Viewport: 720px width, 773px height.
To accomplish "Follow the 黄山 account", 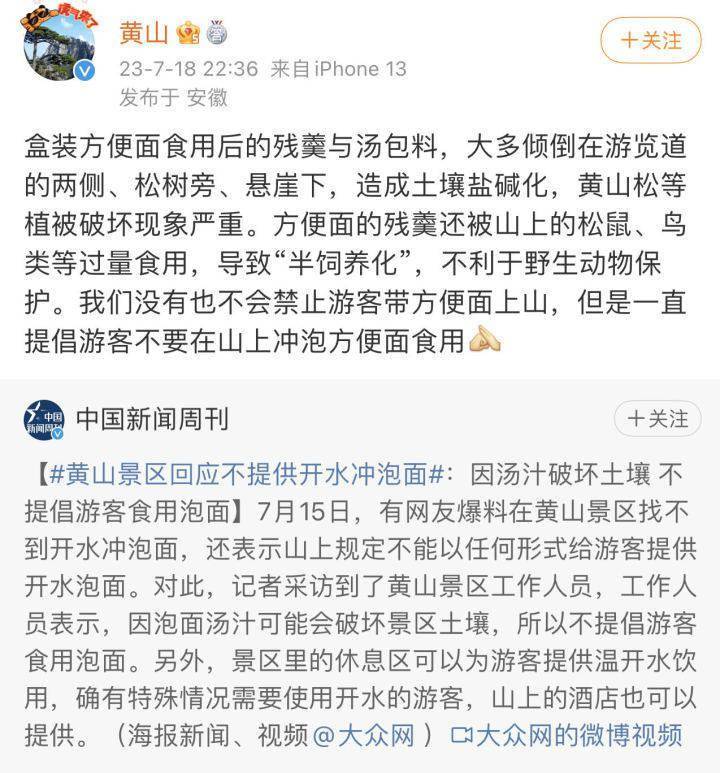I will 651,41.
